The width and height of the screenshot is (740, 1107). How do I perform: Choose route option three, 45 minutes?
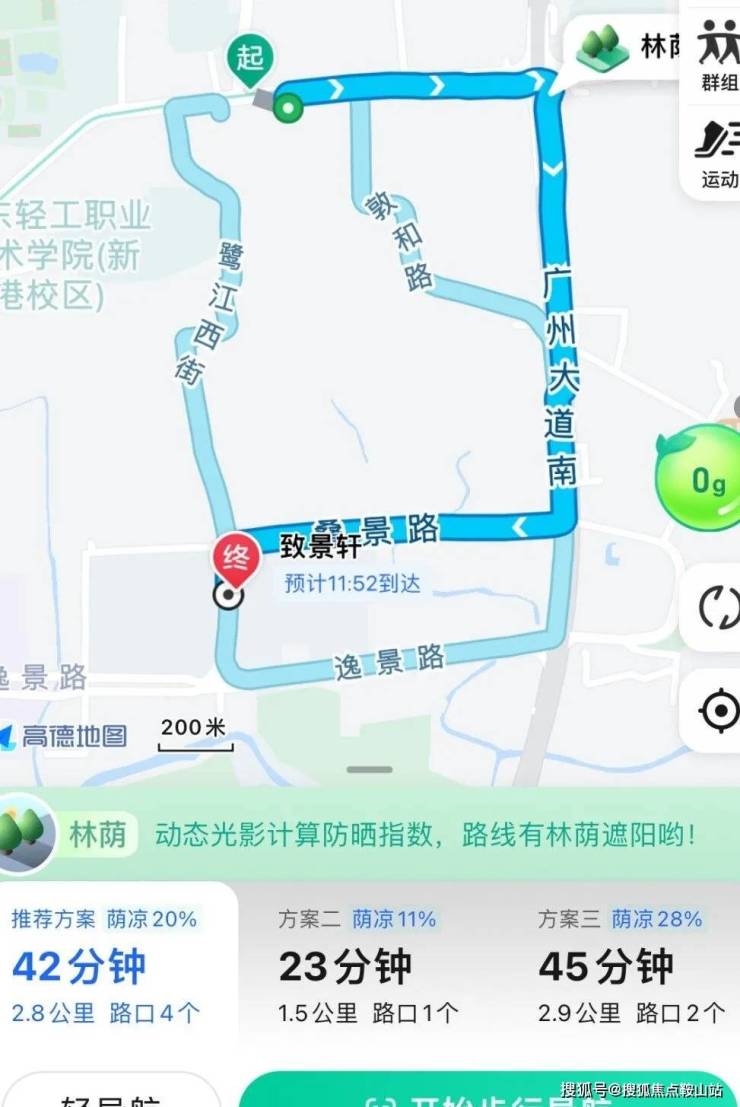(630, 967)
